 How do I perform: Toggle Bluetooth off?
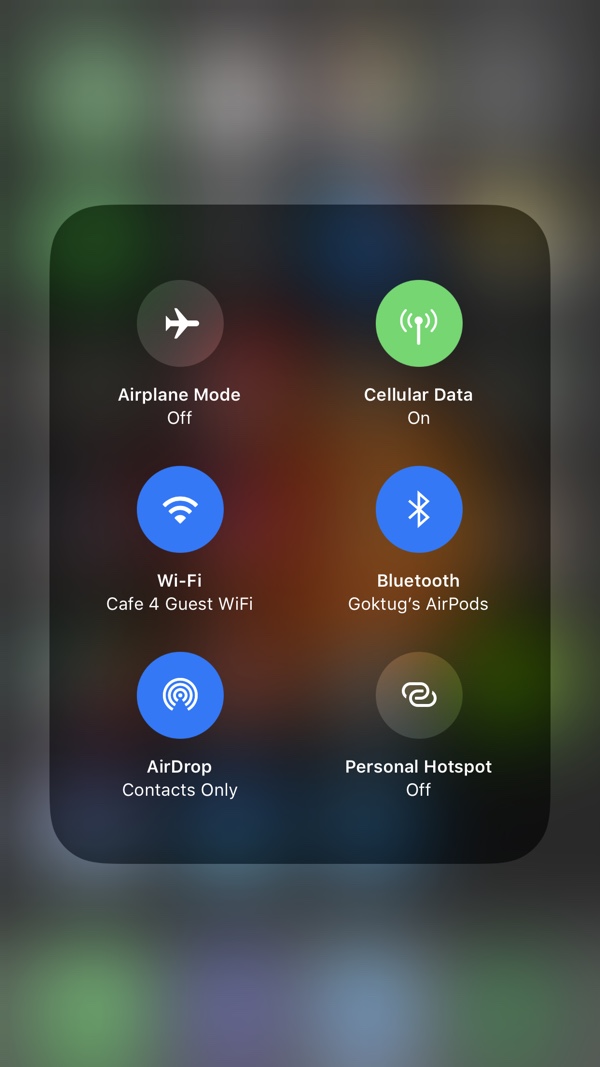[x=418, y=510]
